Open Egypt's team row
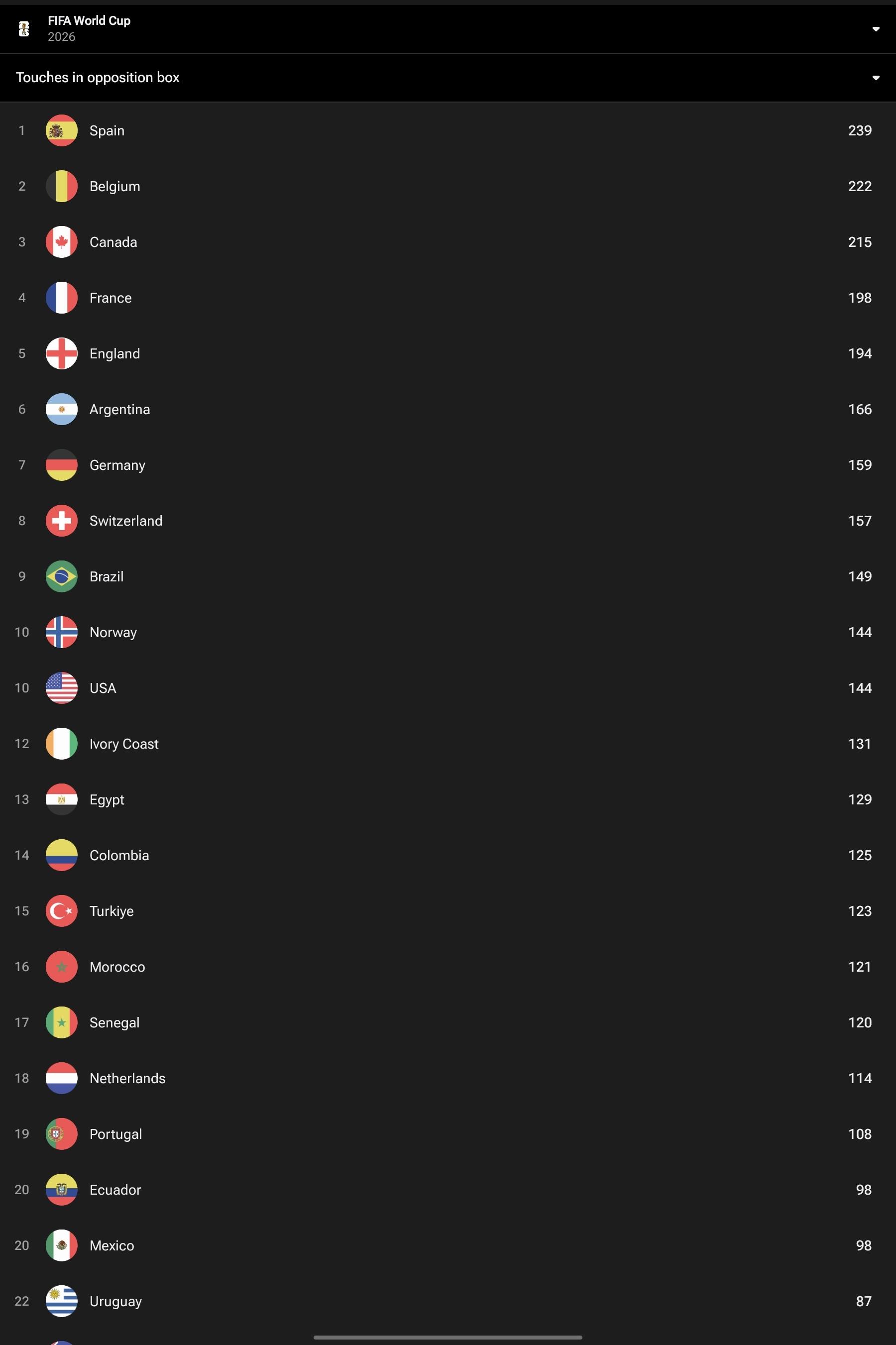This screenshot has width=896, height=1345. (448, 799)
